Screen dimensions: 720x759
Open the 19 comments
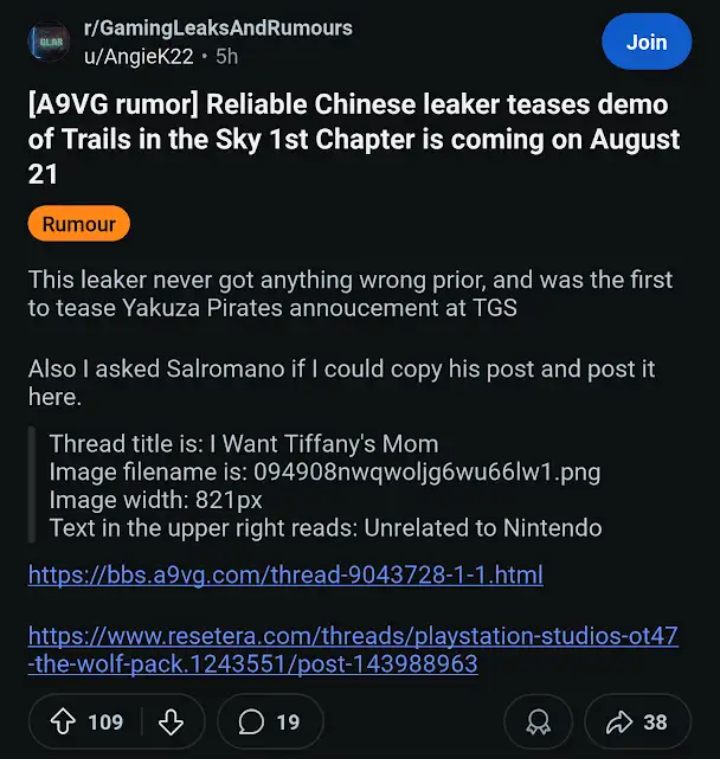tap(270, 722)
